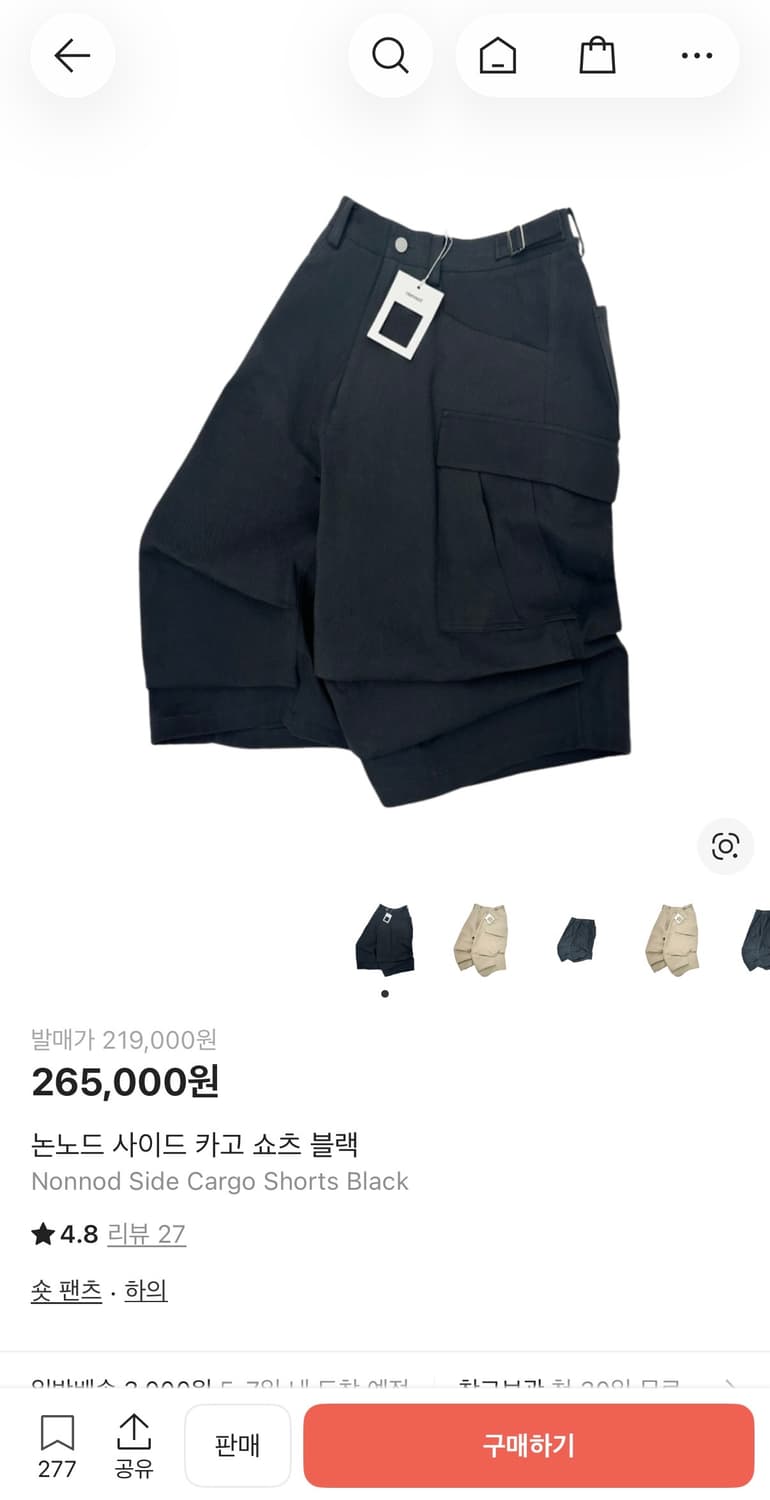Go home using the house icon

click(x=497, y=55)
